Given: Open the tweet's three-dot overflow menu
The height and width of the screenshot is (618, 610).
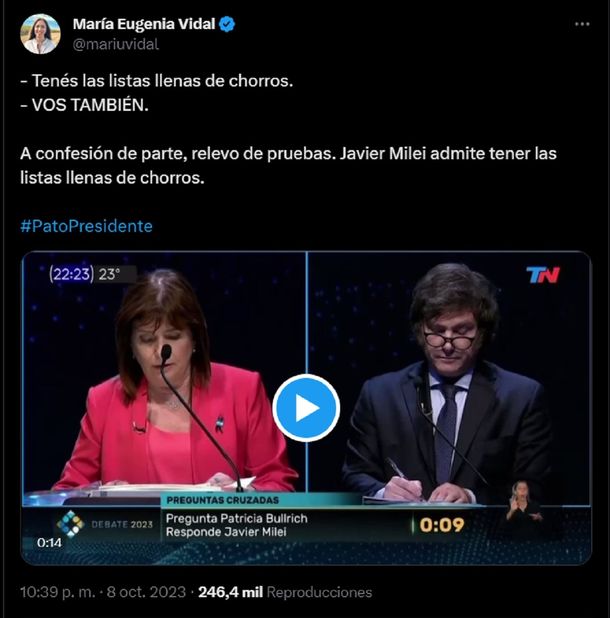Looking at the screenshot, I should click(582, 24).
